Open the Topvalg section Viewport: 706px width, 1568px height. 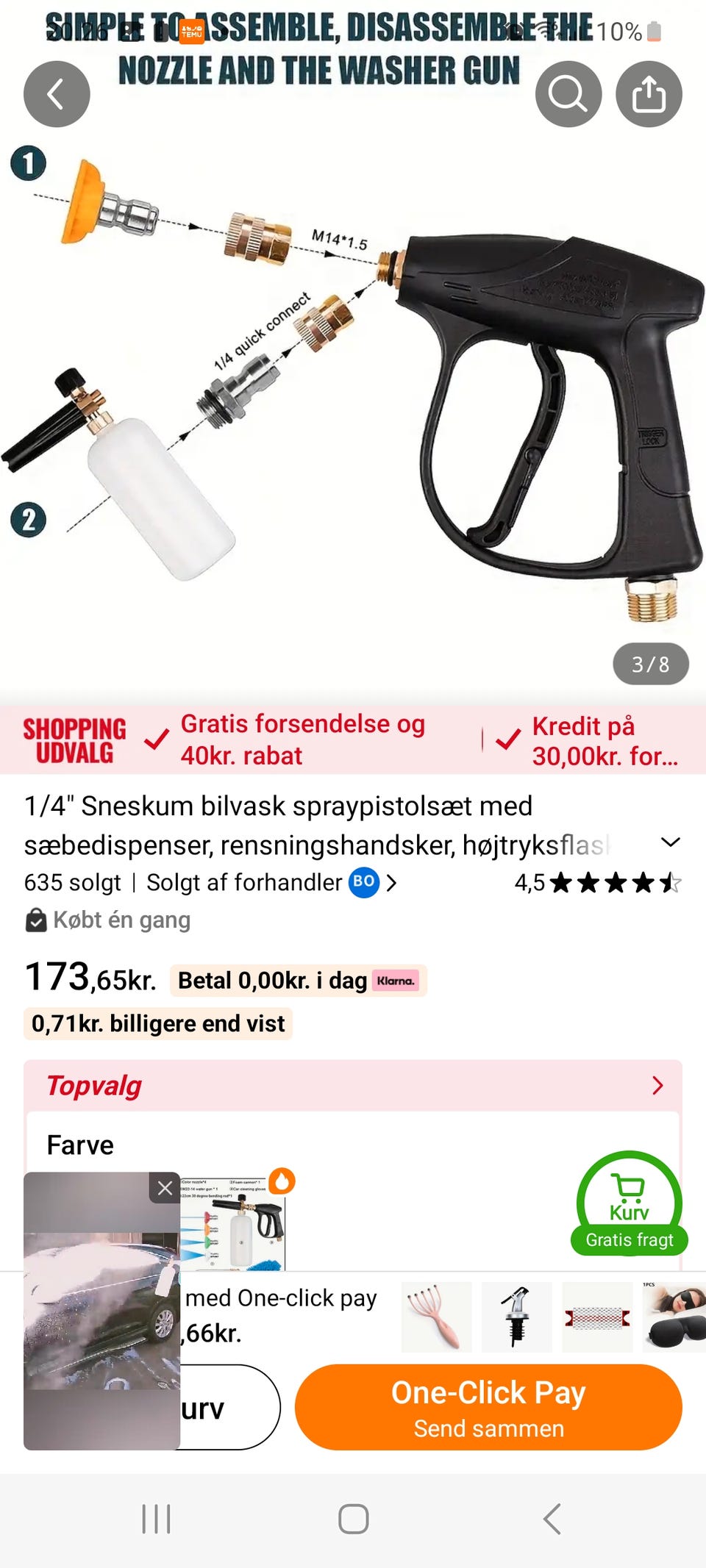pyautogui.click(x=353, y=1086)
